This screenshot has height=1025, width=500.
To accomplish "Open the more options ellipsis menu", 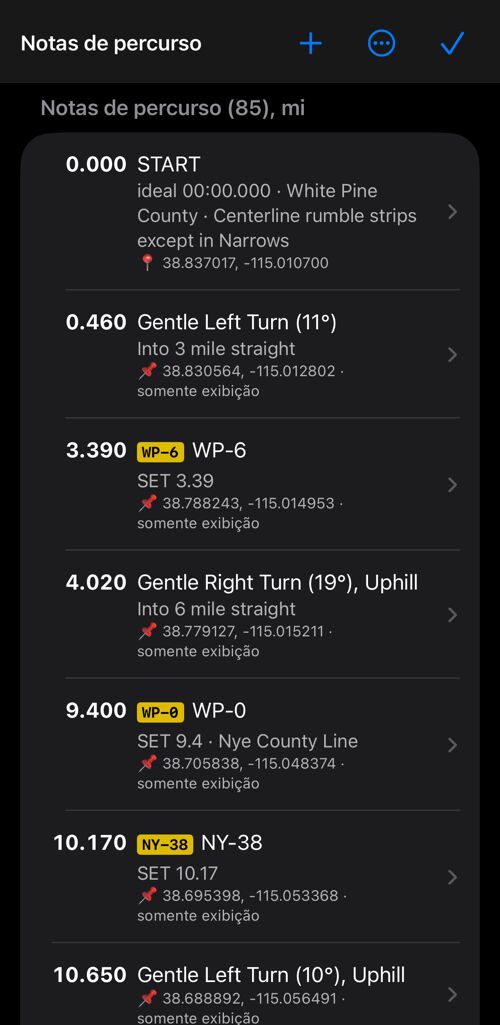I will [x=382, y=44].
